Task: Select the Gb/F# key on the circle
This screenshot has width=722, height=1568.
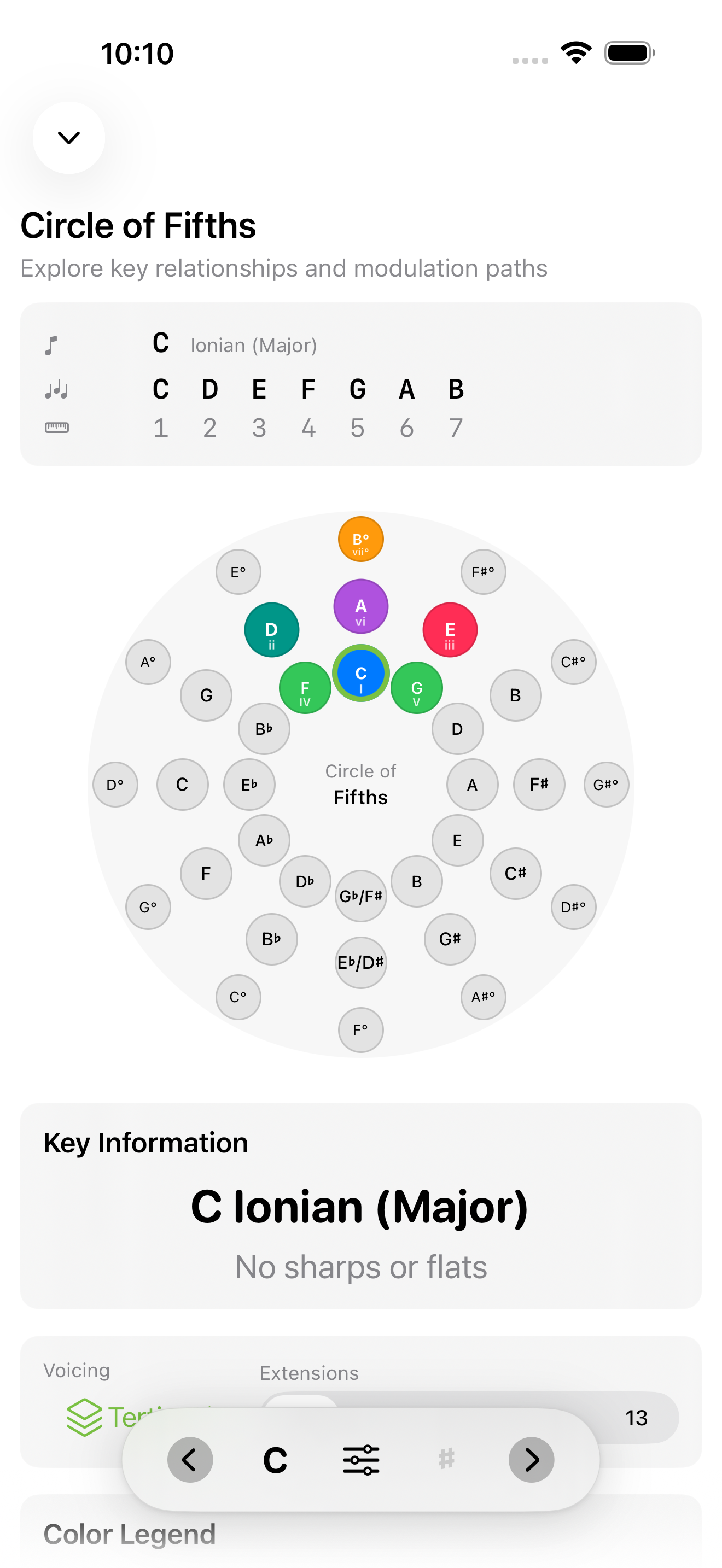Action: pyautogui.click(x=360, y=895)
